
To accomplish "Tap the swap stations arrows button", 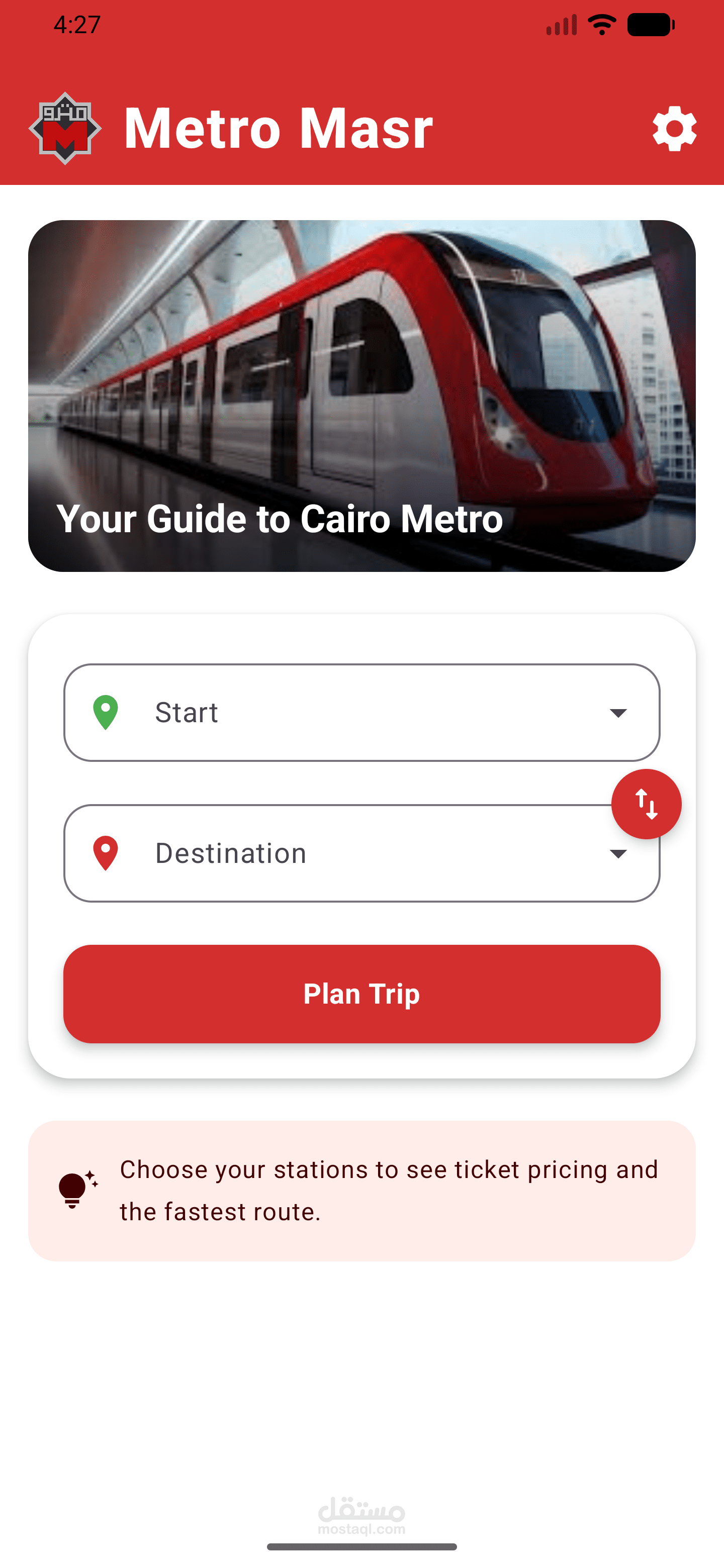I will (x=647, y=803).
